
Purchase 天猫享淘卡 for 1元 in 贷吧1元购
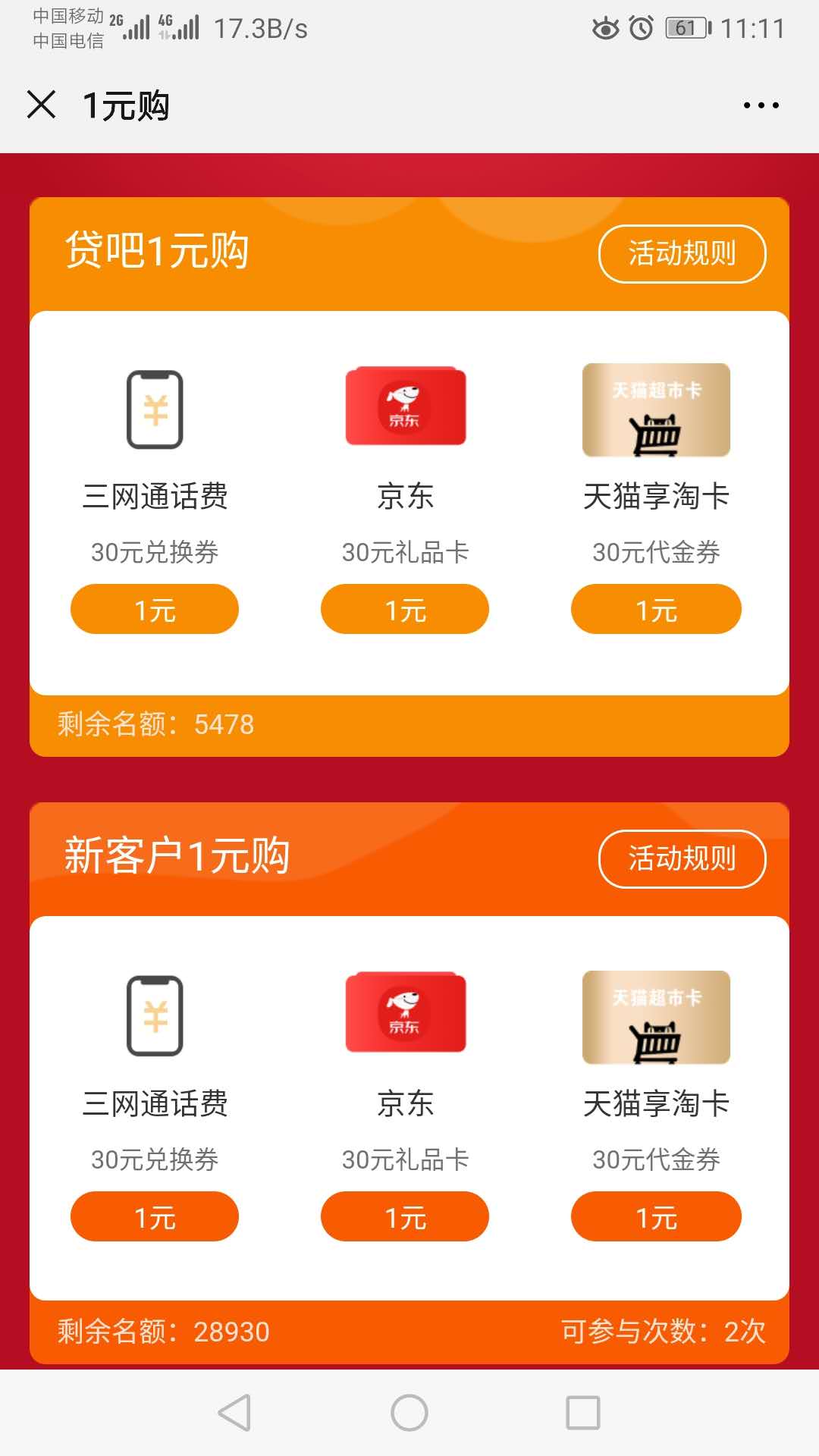pyautogui.click(x=656, y=609)
